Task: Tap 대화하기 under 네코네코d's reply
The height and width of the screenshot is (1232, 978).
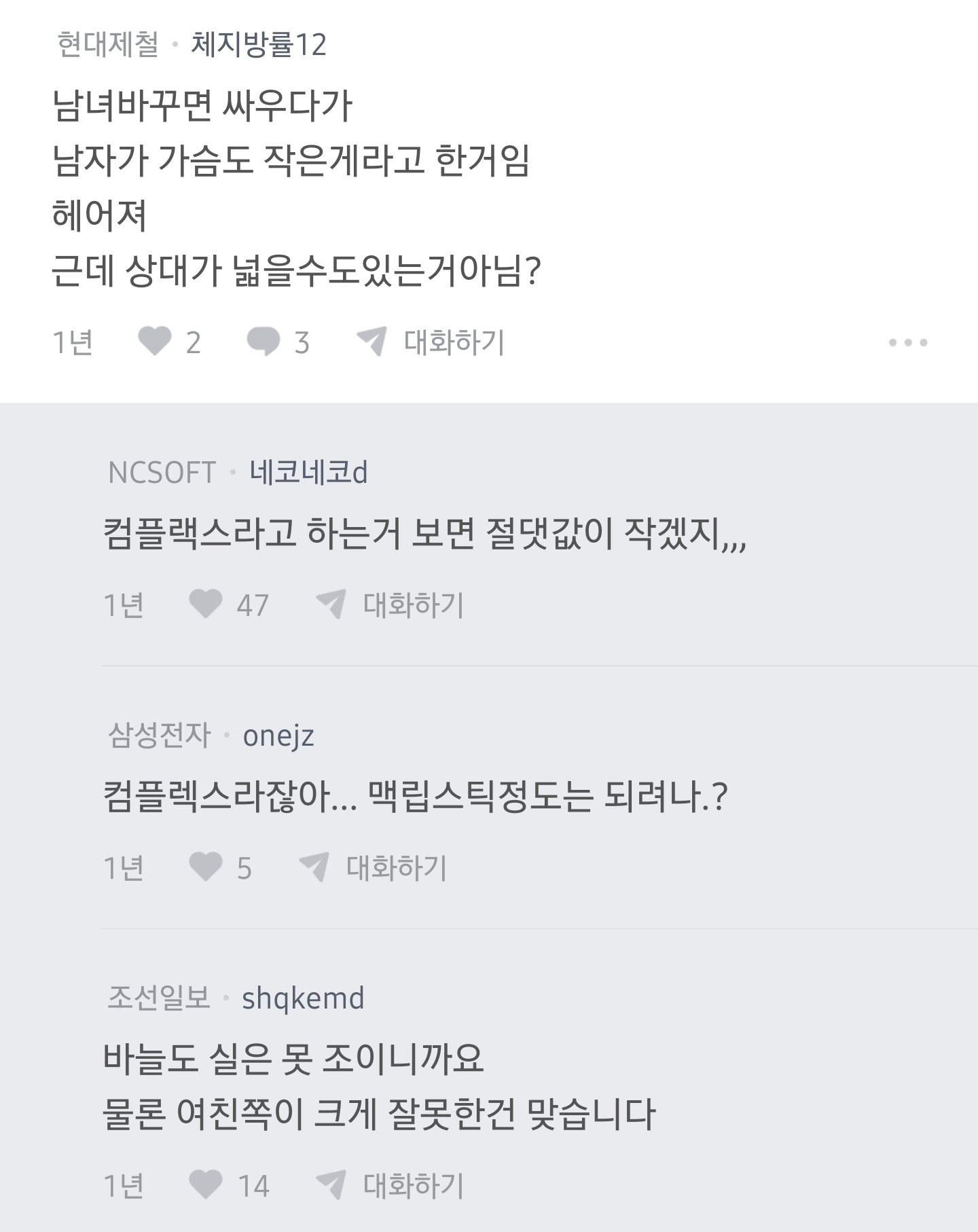Action: point(391,604)
